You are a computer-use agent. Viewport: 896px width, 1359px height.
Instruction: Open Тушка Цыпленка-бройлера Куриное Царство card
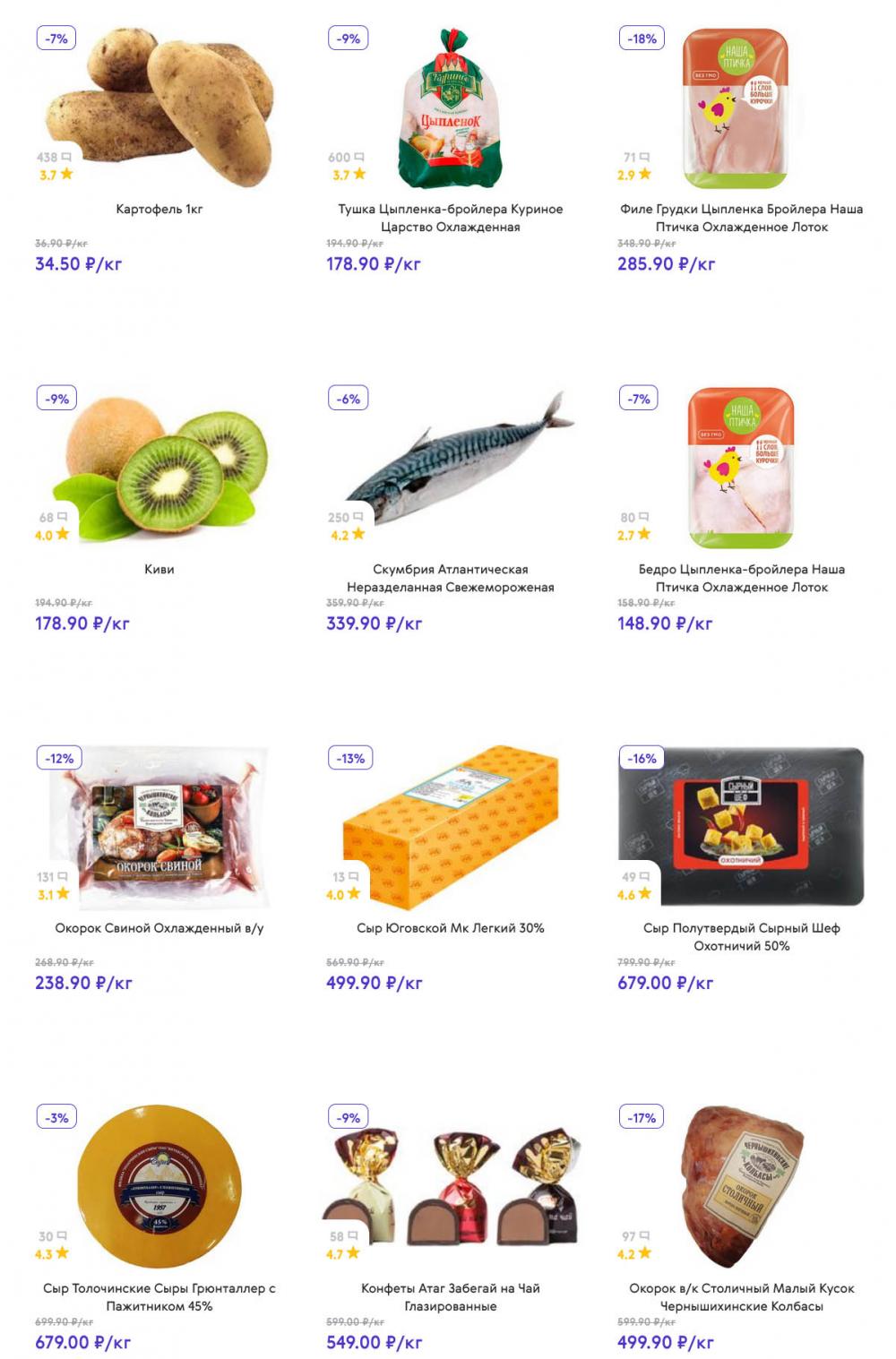[450, 217]
